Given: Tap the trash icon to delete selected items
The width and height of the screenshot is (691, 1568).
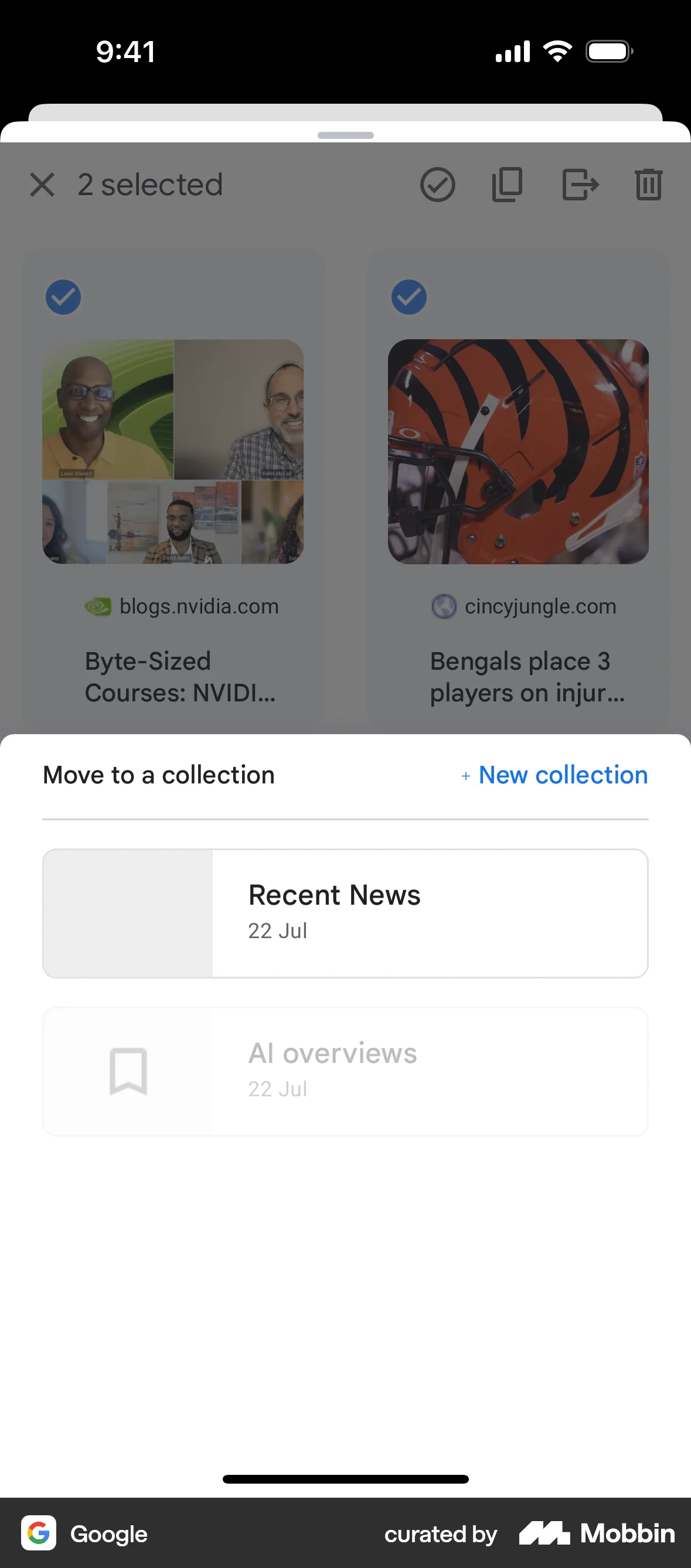Looking at the screenshot, I should pyautogui.click(x=648, y=185).
